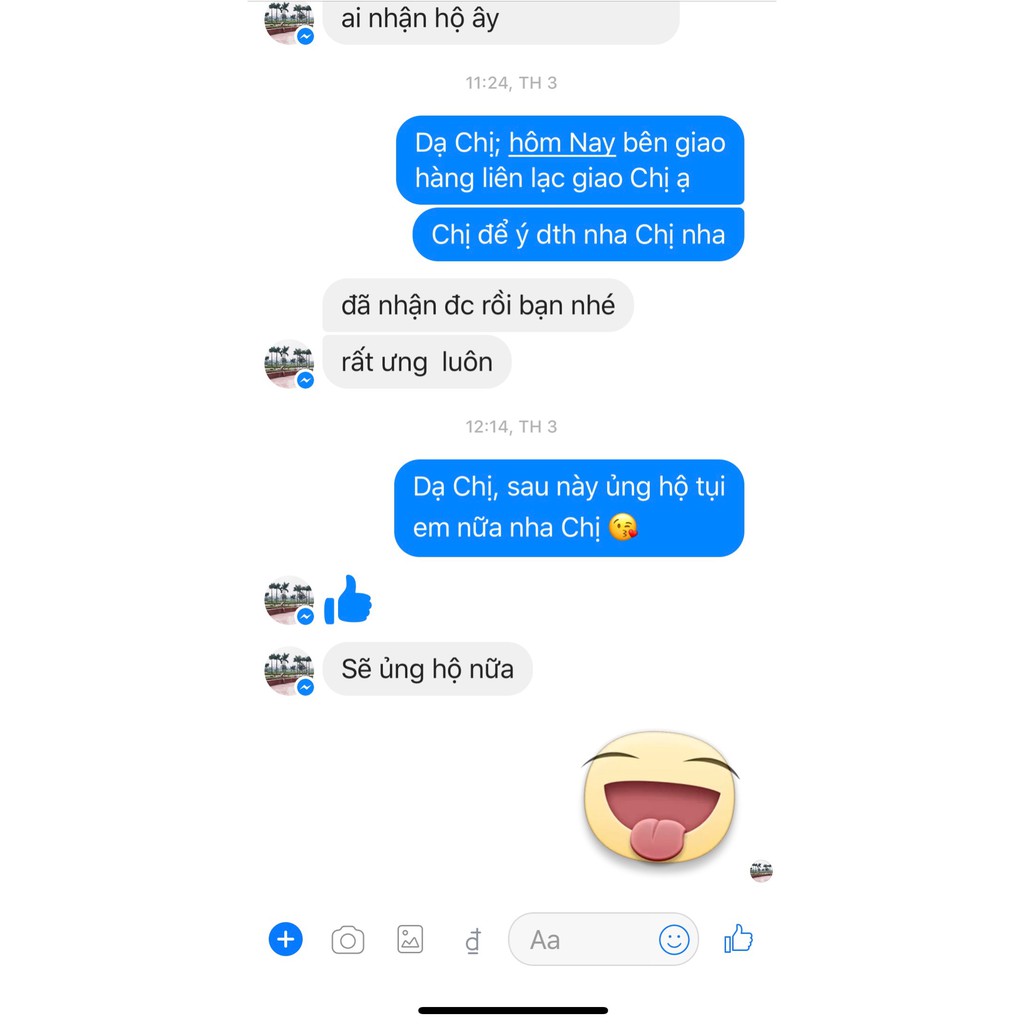Viewport: 1024px width, 1024px height.
Task: Tap the đ payment icon
Action: (473, 941)
